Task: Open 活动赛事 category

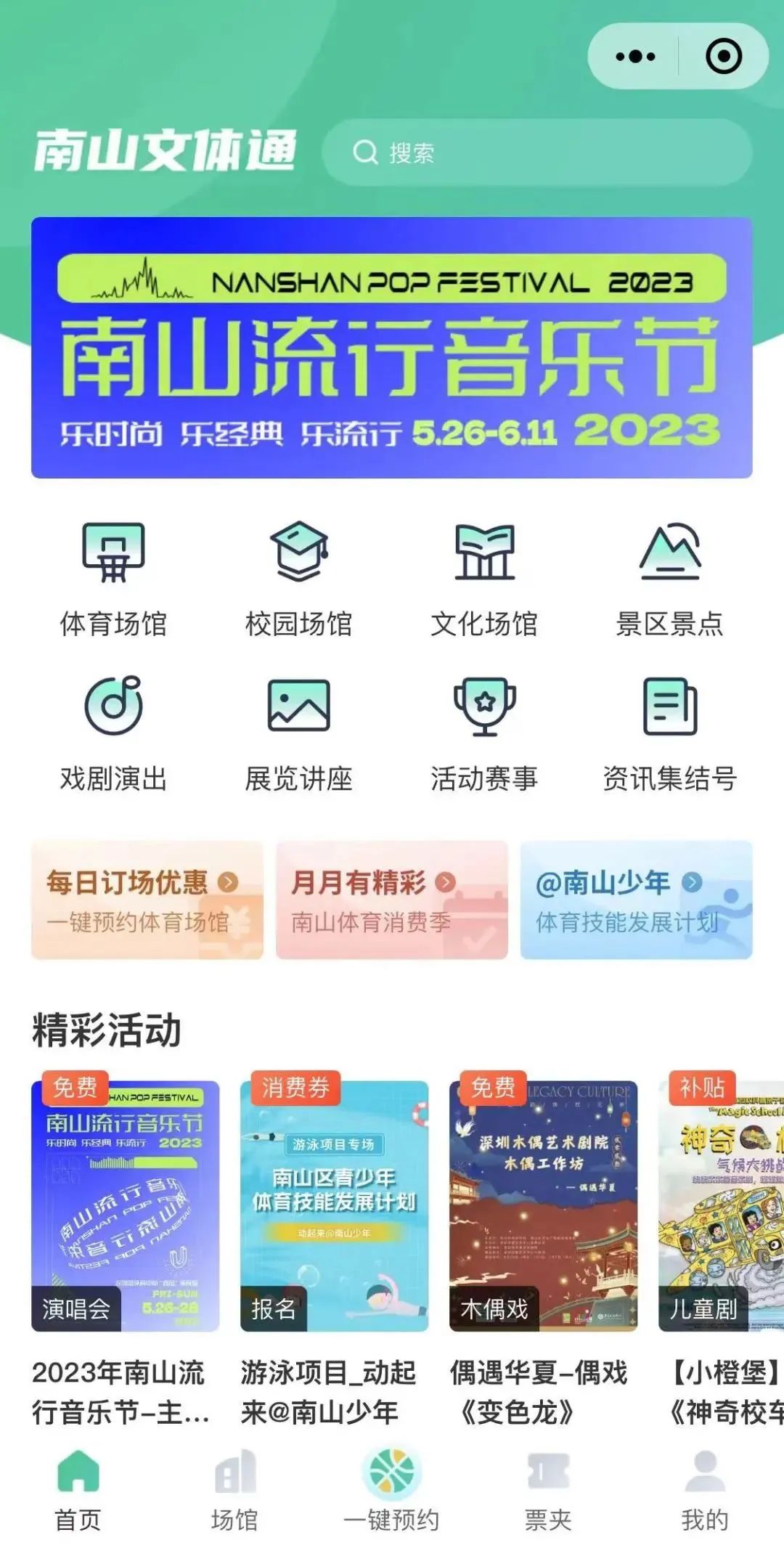Action: 484,733
